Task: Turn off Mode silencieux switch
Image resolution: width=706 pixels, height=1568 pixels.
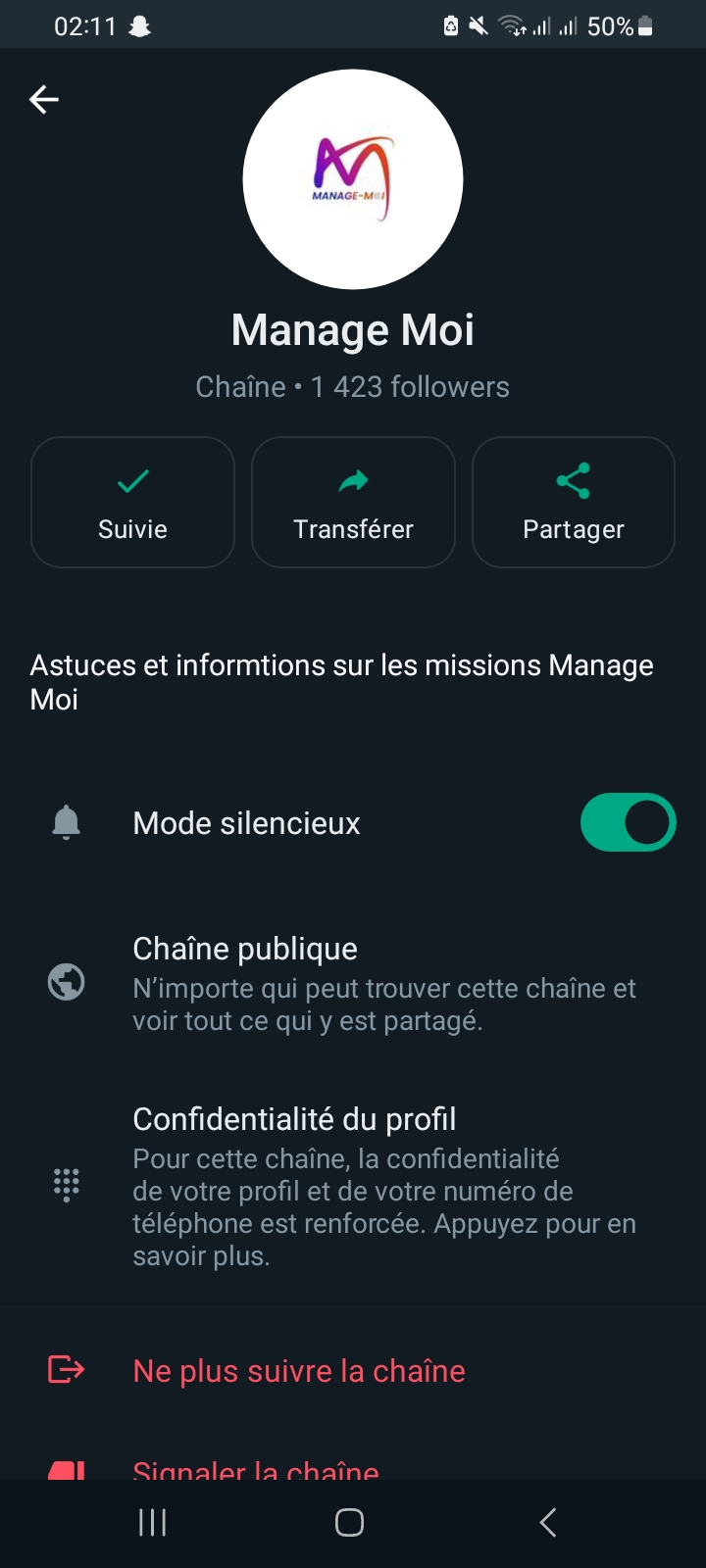Action: pos(628,822)
